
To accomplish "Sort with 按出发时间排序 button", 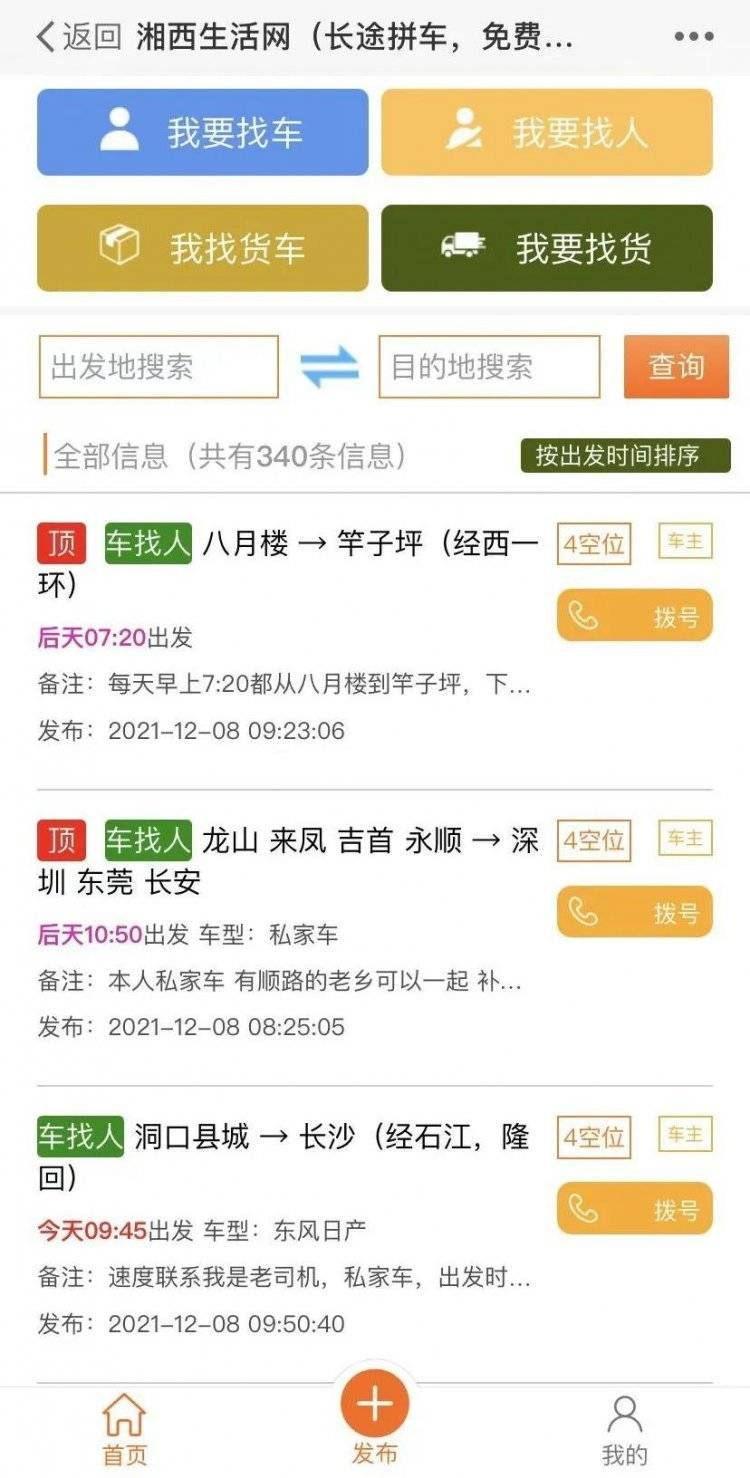I will click(625, 456).
